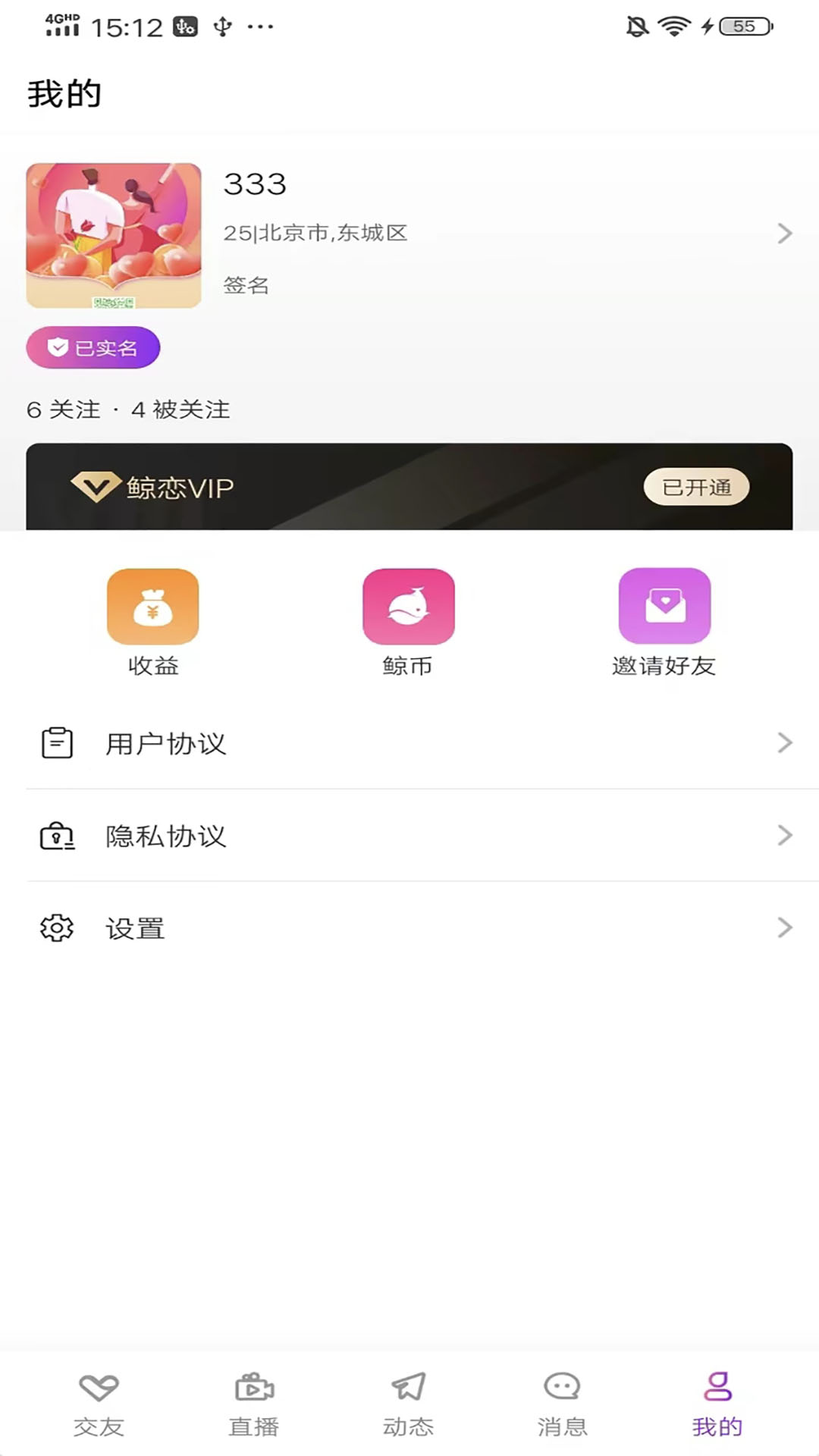Screen dimensions: 819x1456
Task: Switch to the 消息 tab
Action: point(561,1403)
